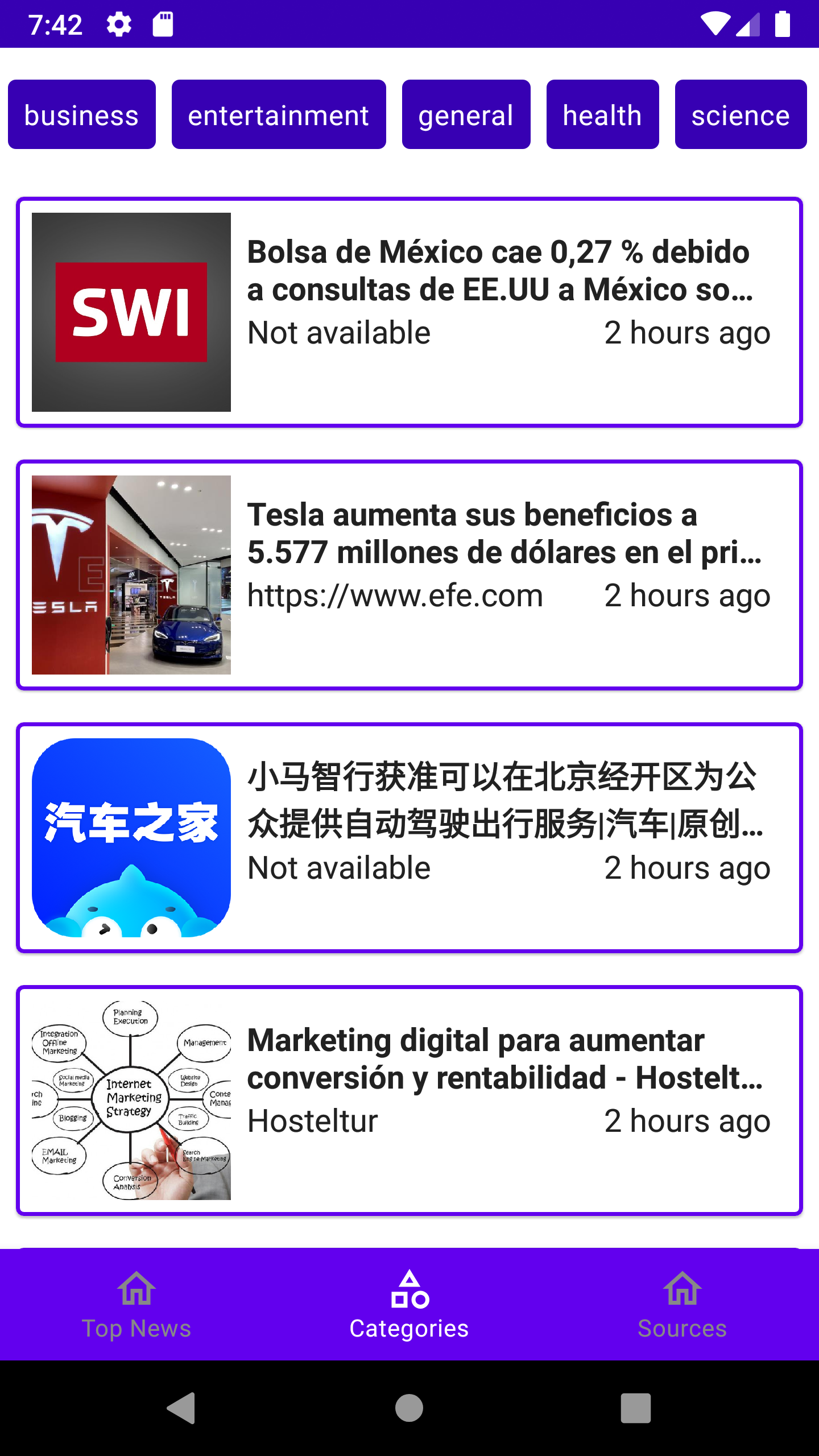The width and height of the screenshot is (819, 1456).
Task: Go back using the system back button
Action: tap(181, 1408)
